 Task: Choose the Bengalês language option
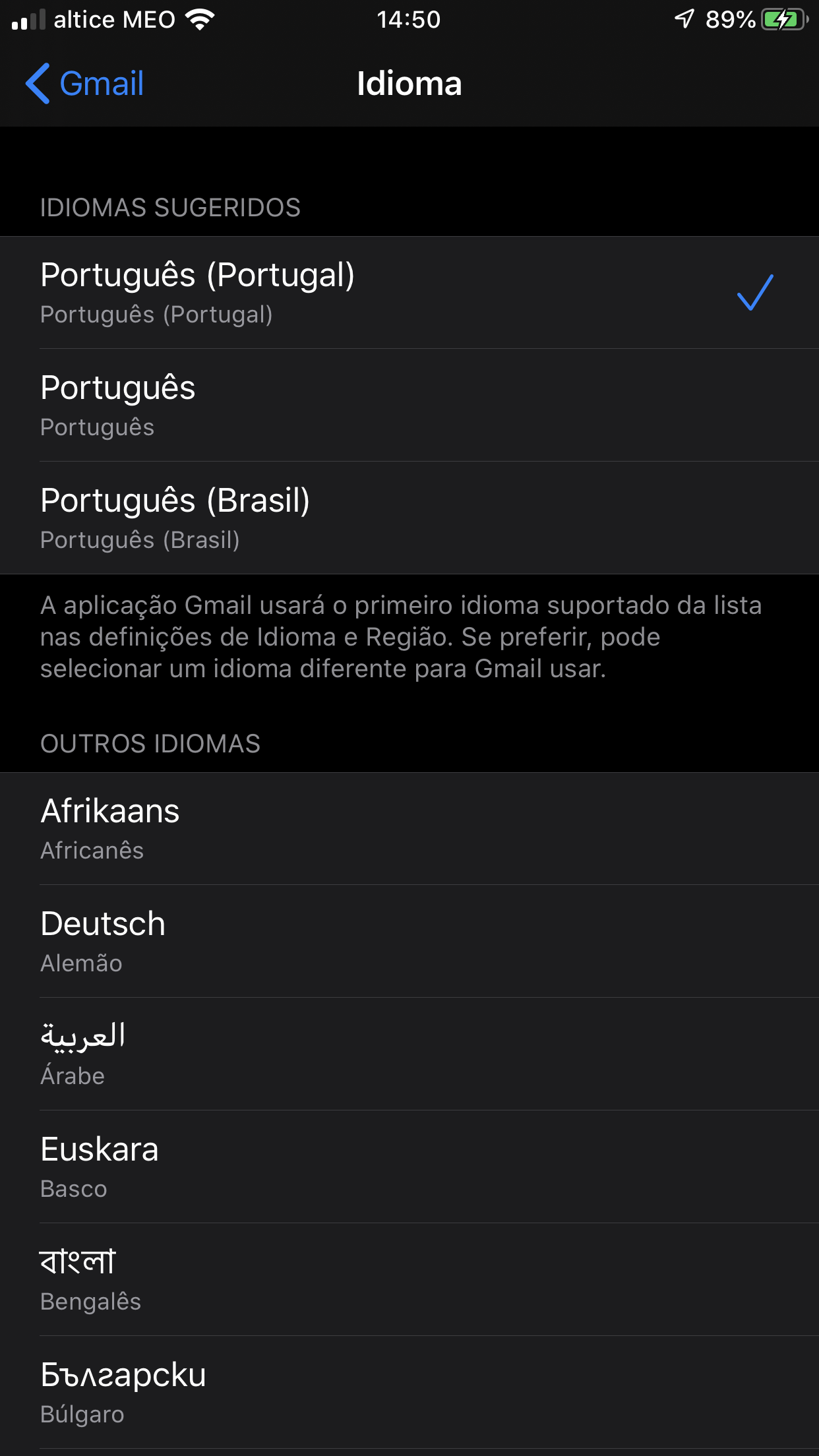(409, 1279)
